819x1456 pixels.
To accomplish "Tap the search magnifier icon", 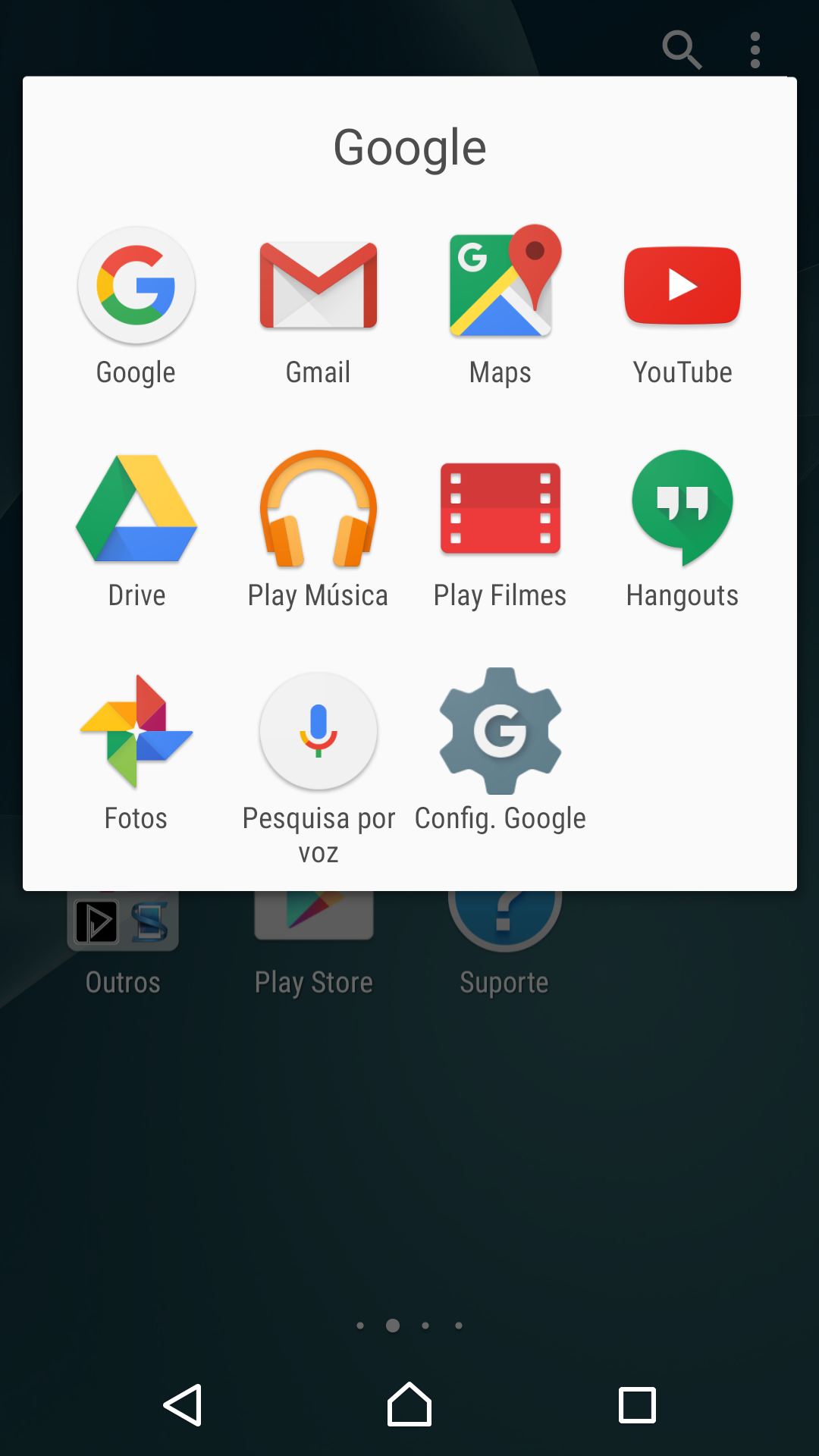I will (682, 50).
